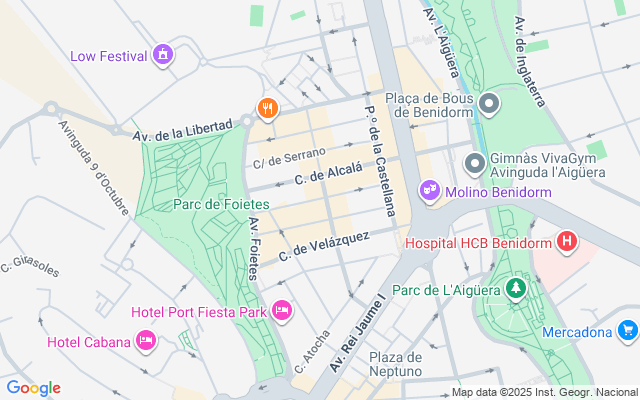Tap the restaurant pin near Av. de la Libertad

[267, 107]
